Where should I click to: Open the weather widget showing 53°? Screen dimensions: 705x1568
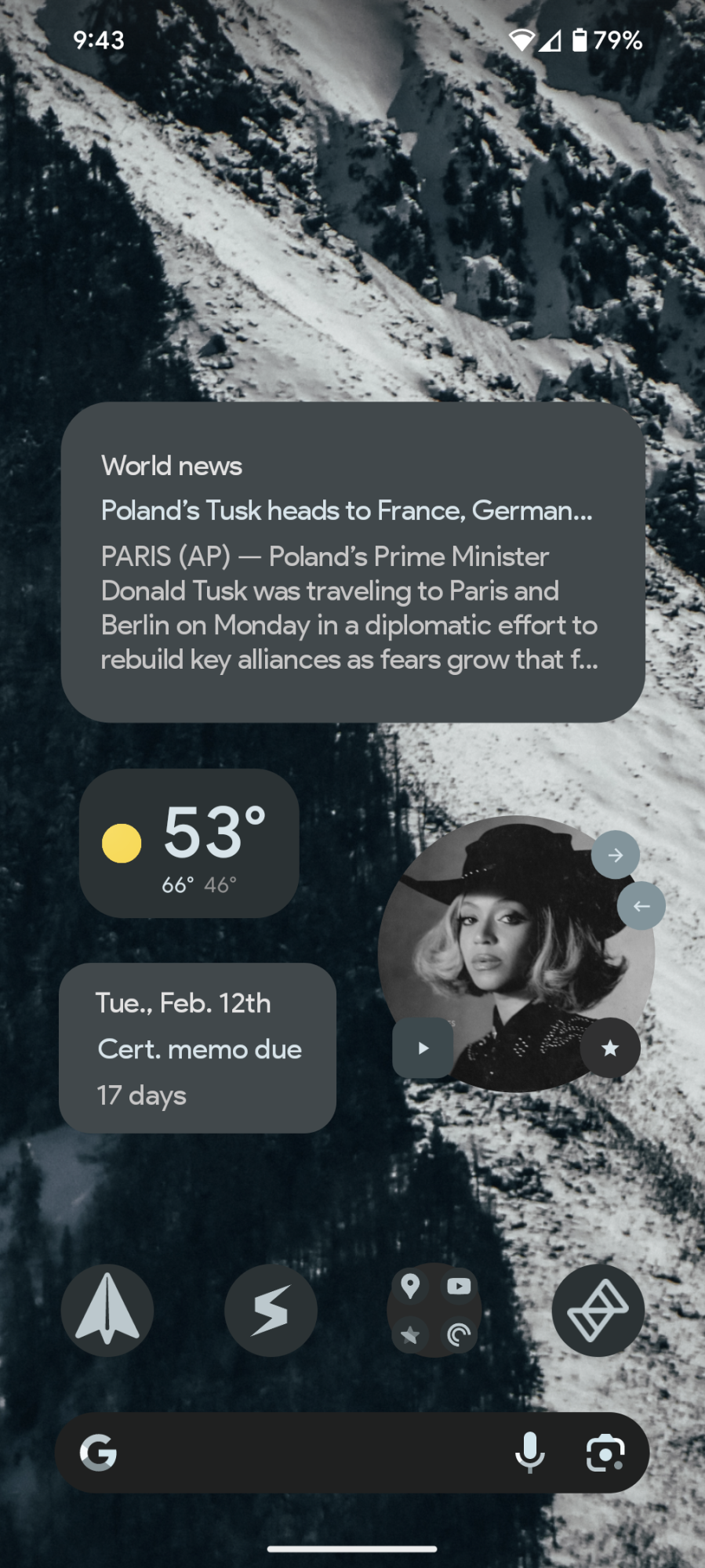[x=189, y=844]
